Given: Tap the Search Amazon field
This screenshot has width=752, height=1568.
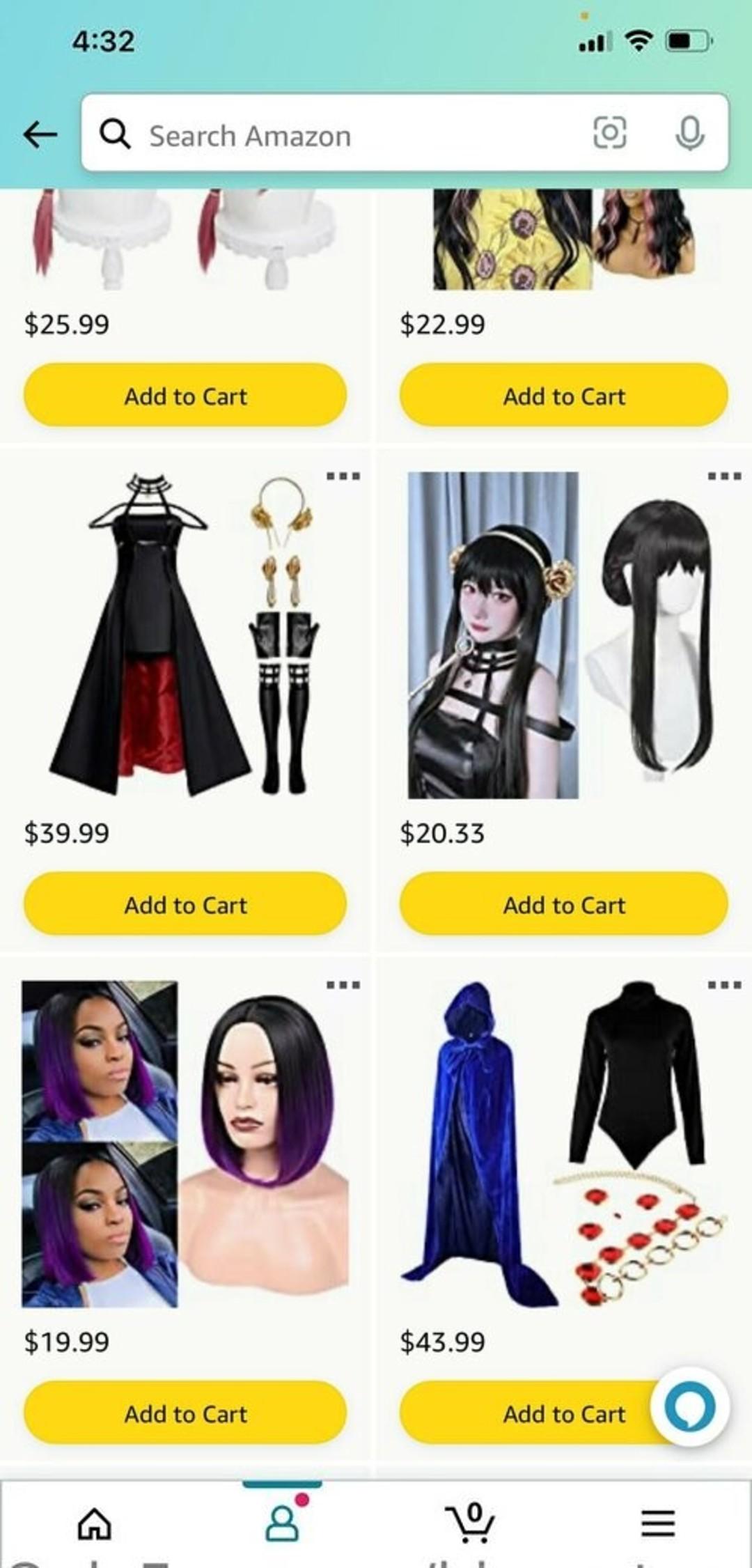Looking at the screenshot, I should point(348,134).
